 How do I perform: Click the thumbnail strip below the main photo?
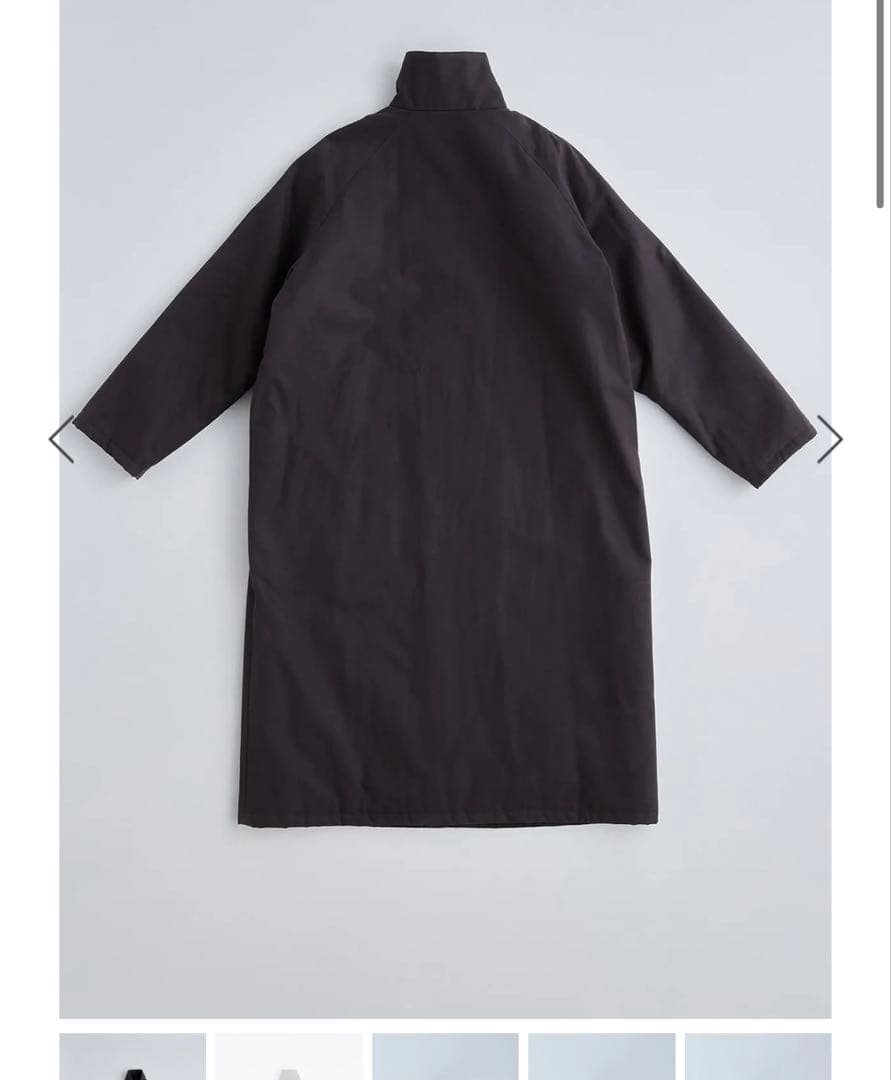(x=445, y=1060)
